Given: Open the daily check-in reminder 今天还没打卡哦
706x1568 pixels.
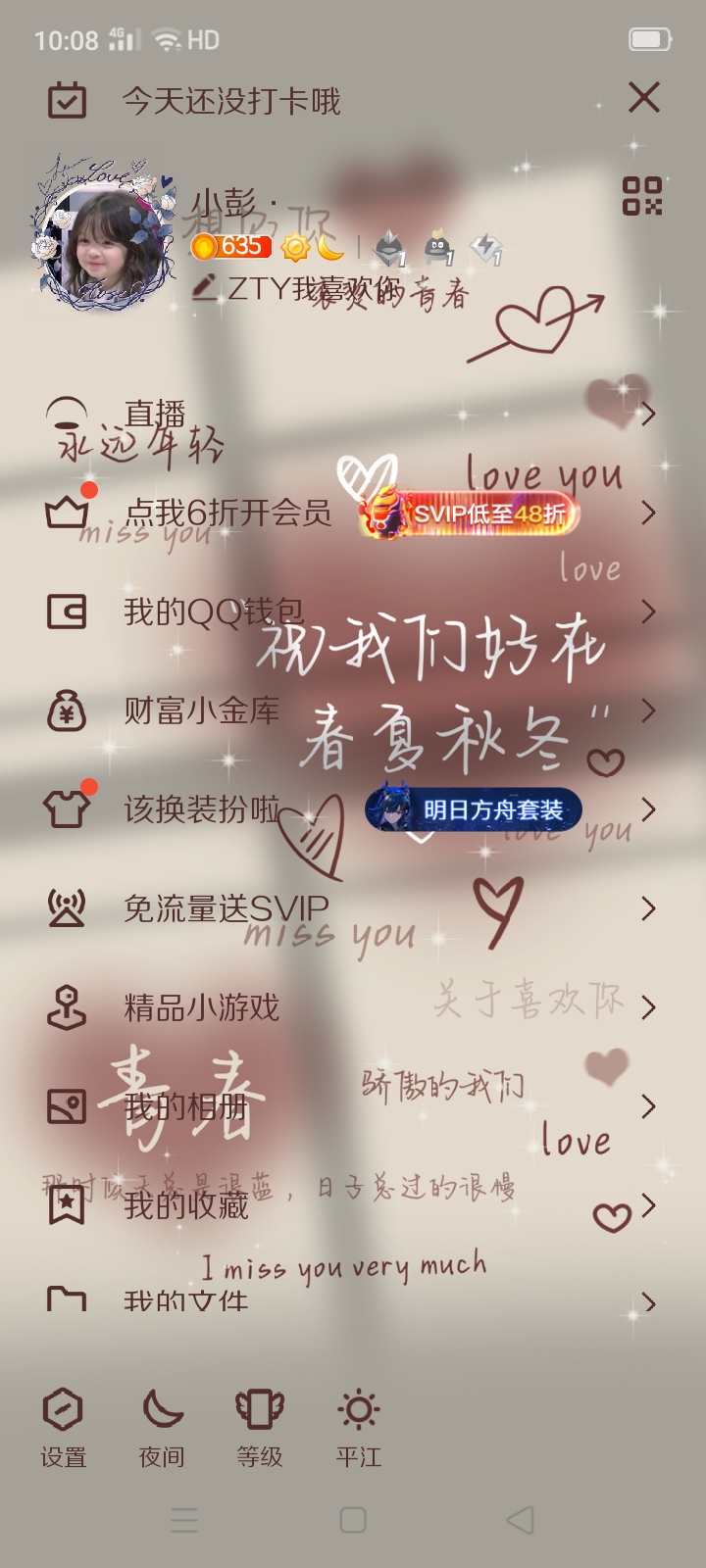Looking at the screenshot, I should click(230, 101).
